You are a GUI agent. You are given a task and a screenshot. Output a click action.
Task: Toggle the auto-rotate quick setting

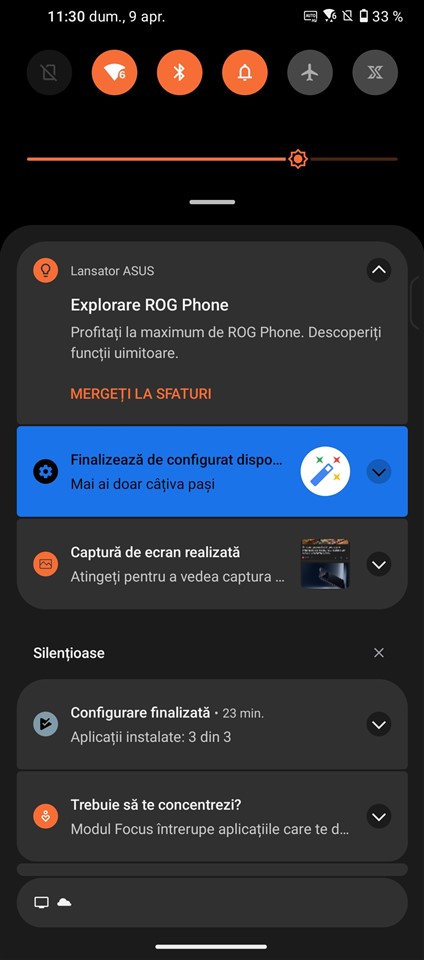point(50,73)
